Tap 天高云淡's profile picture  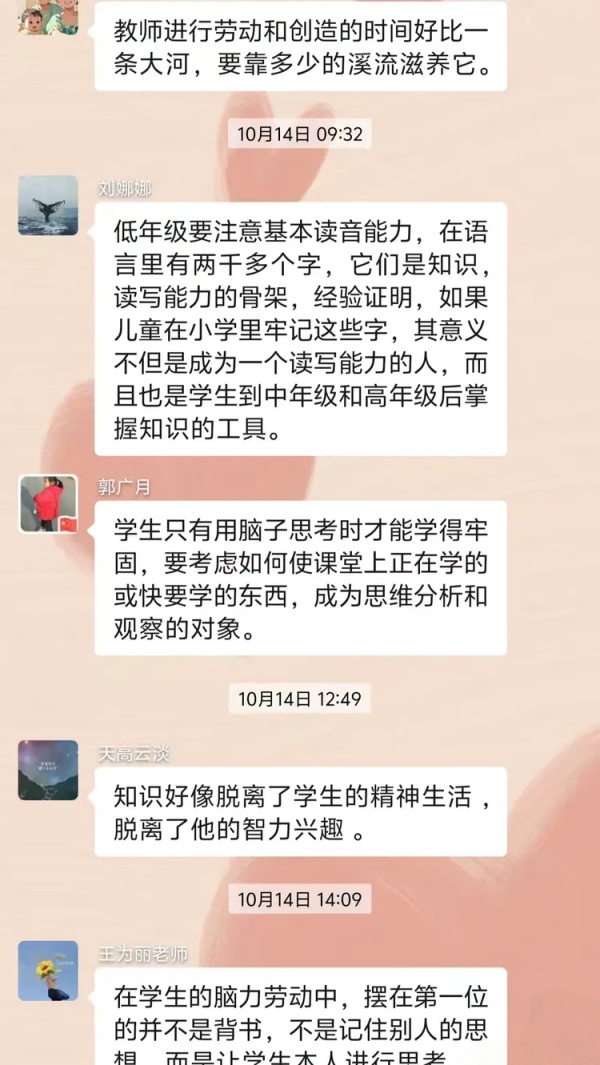(48, 770)
